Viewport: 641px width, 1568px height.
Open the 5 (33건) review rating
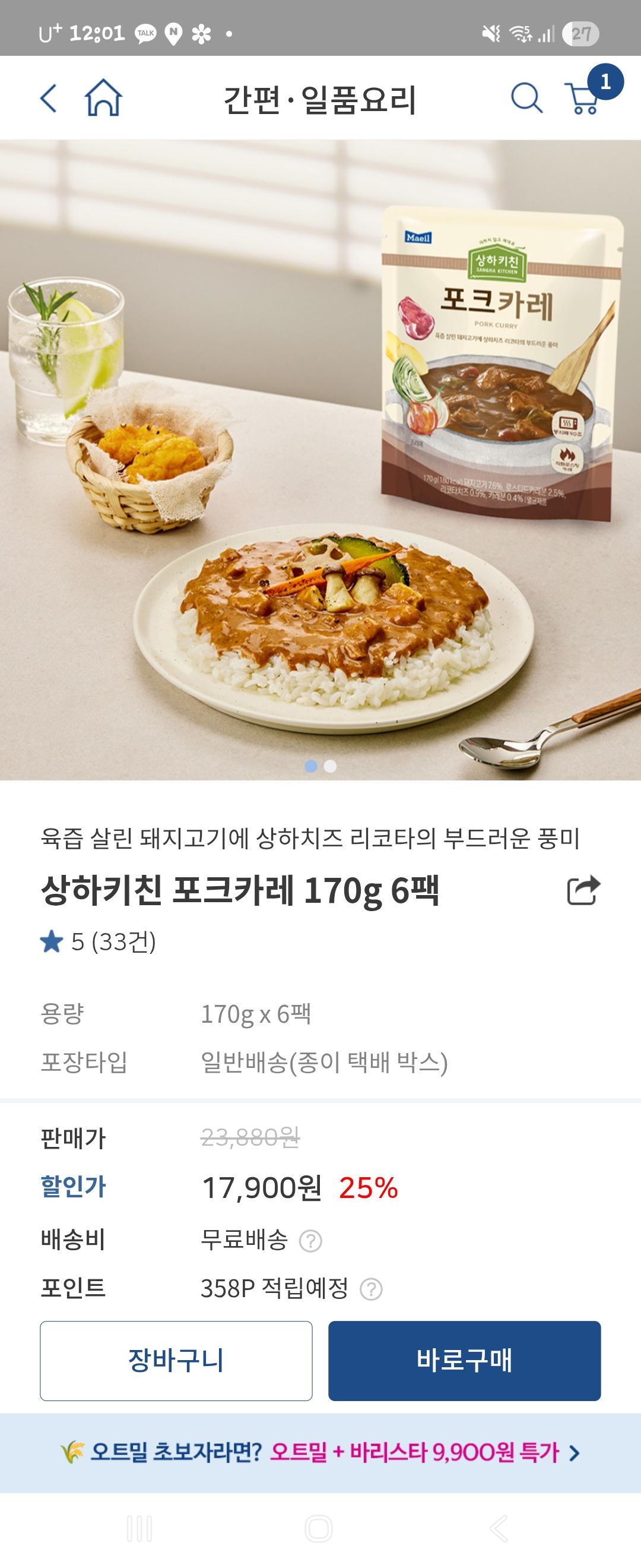[99, 941]
